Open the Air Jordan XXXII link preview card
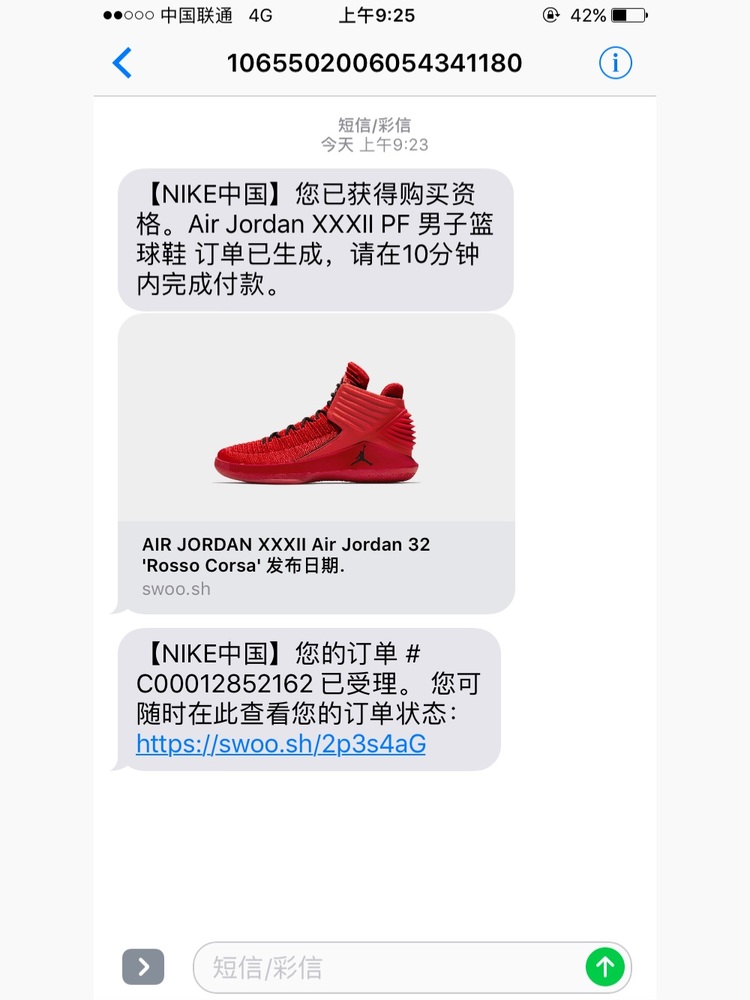The height and width of the screenshot is (1000, 750). 316,464
